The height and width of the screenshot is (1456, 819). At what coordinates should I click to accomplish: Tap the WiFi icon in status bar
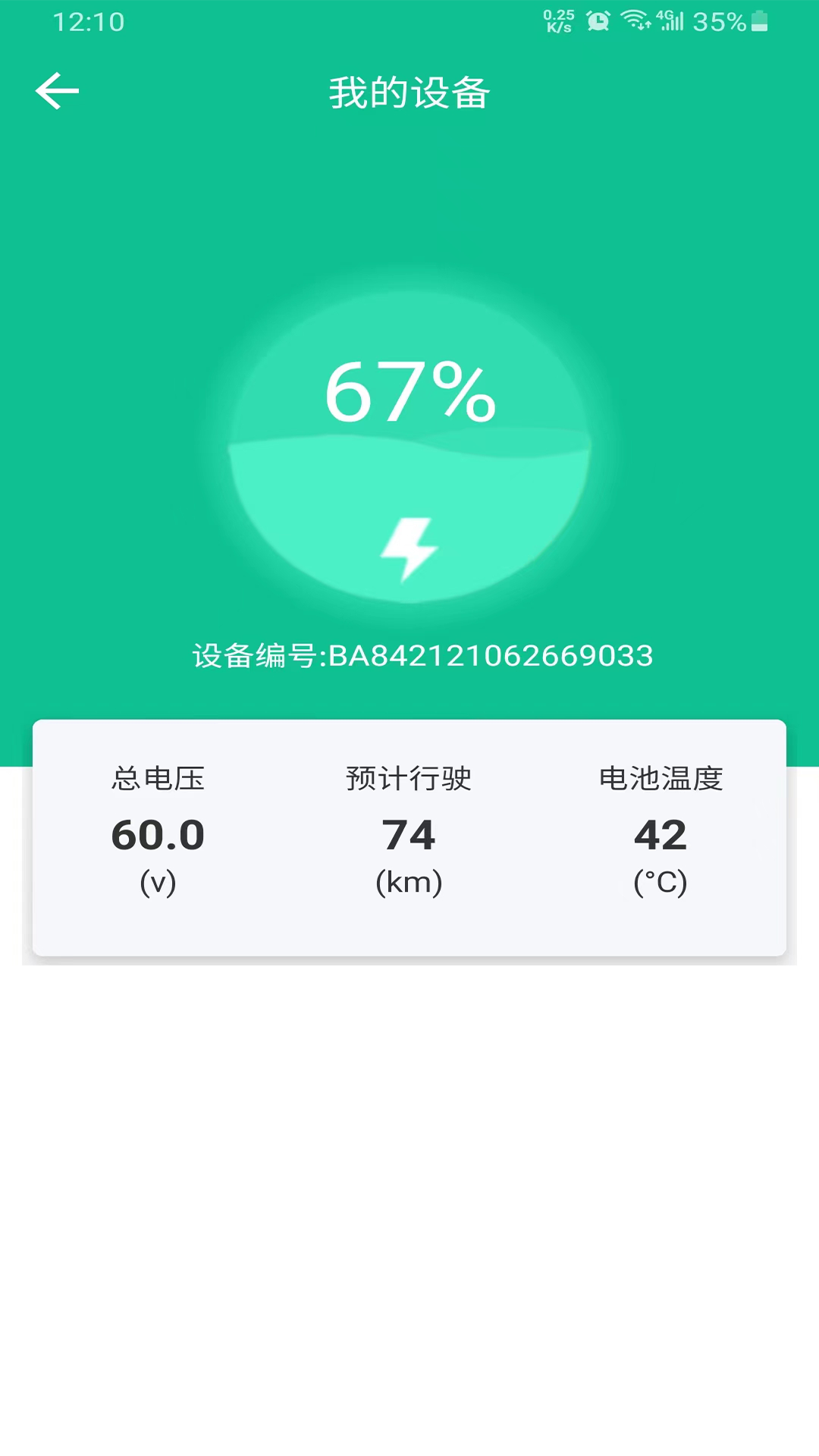point(637,20)
